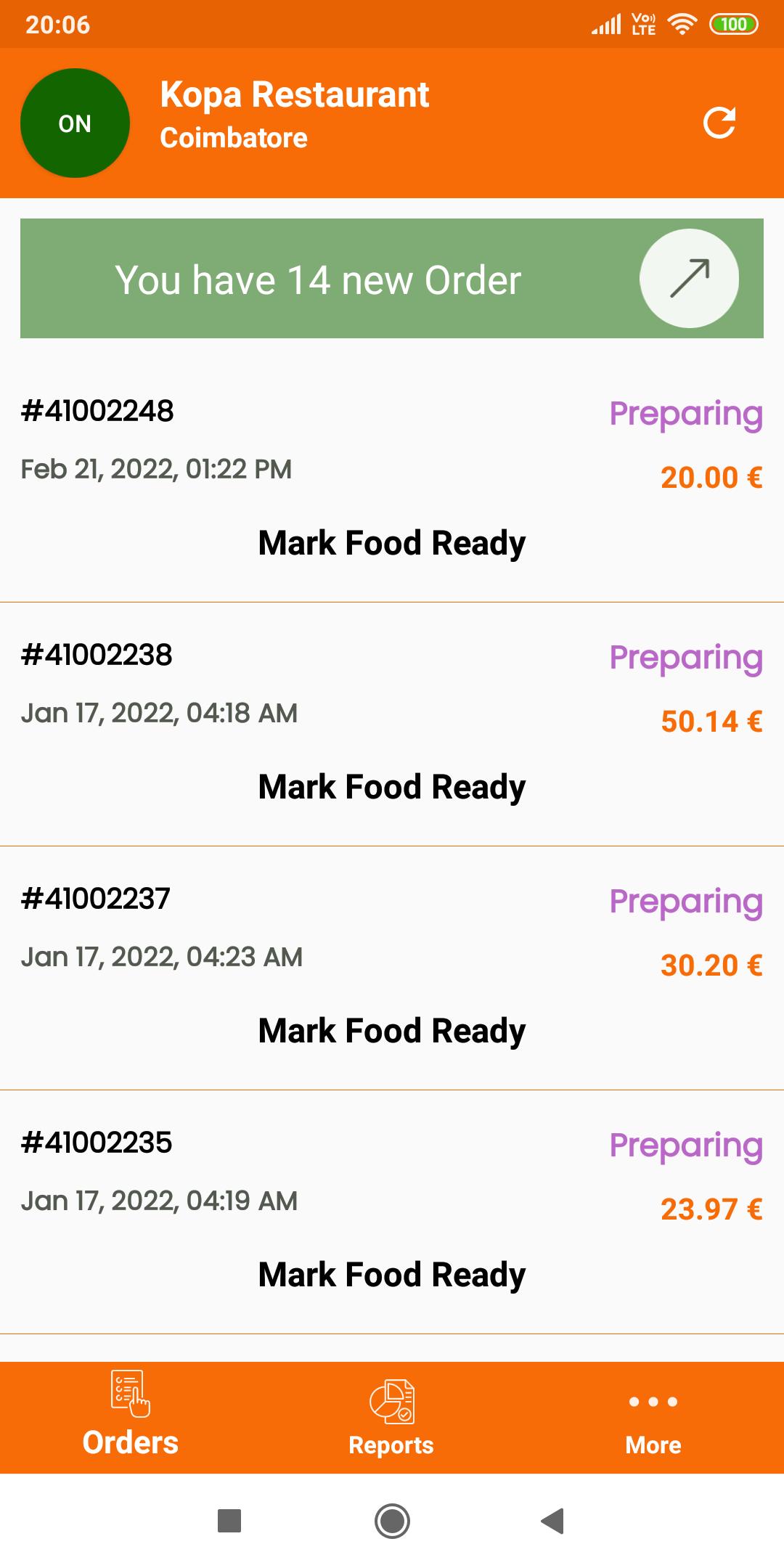
Task: Open the More tab
Action: (653, 1418)
